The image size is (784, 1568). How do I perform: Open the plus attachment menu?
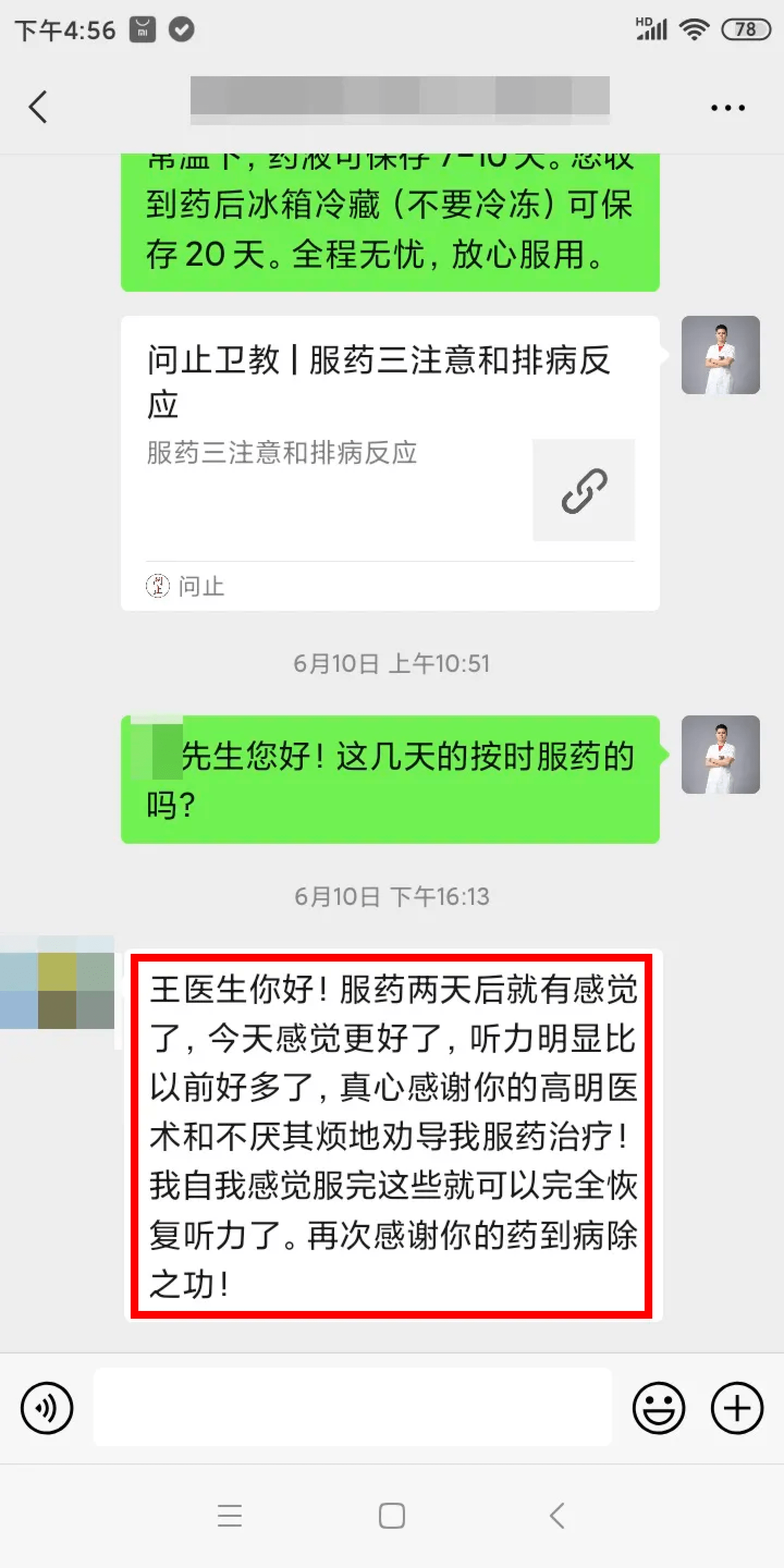737,1408
